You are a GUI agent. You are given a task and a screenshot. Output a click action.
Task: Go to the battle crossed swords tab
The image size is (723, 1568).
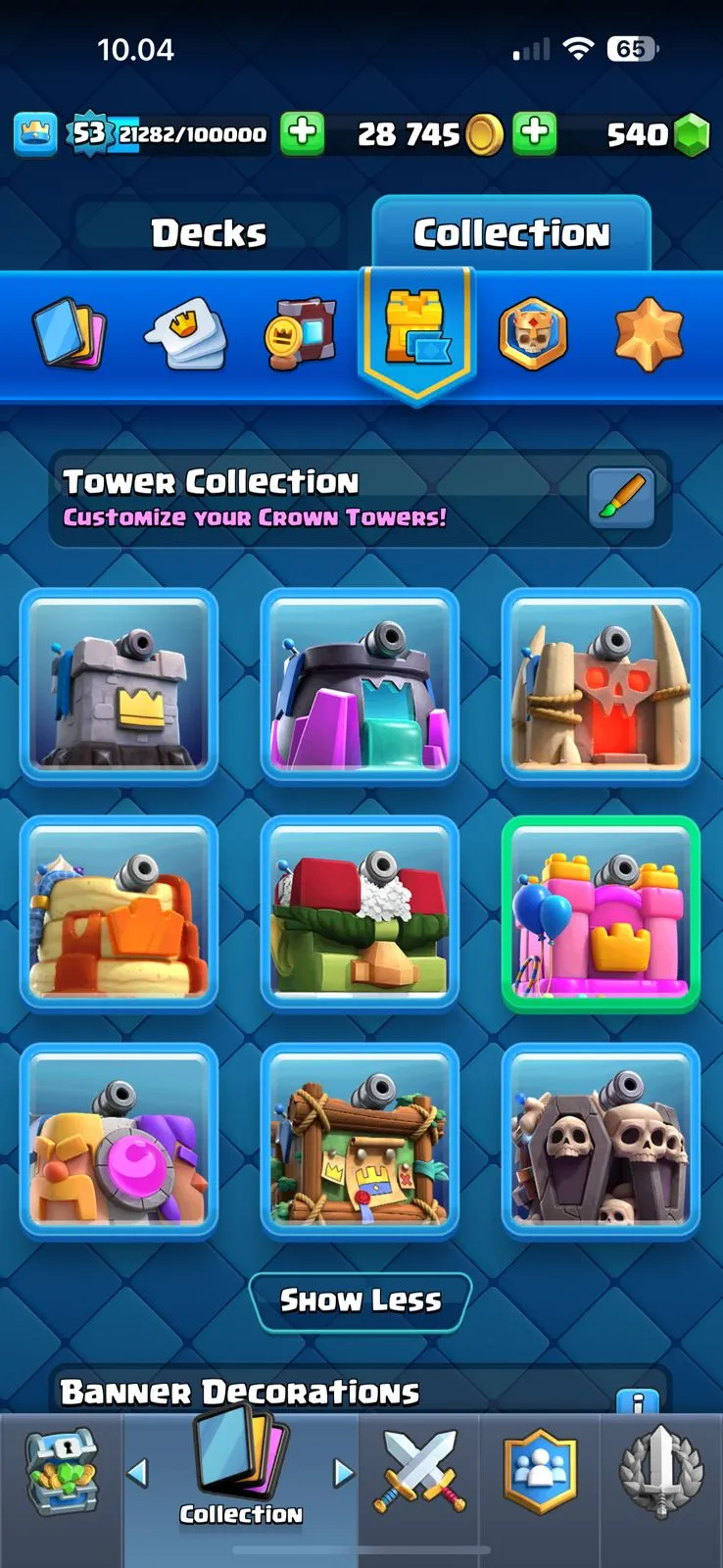pos(418,1472)
